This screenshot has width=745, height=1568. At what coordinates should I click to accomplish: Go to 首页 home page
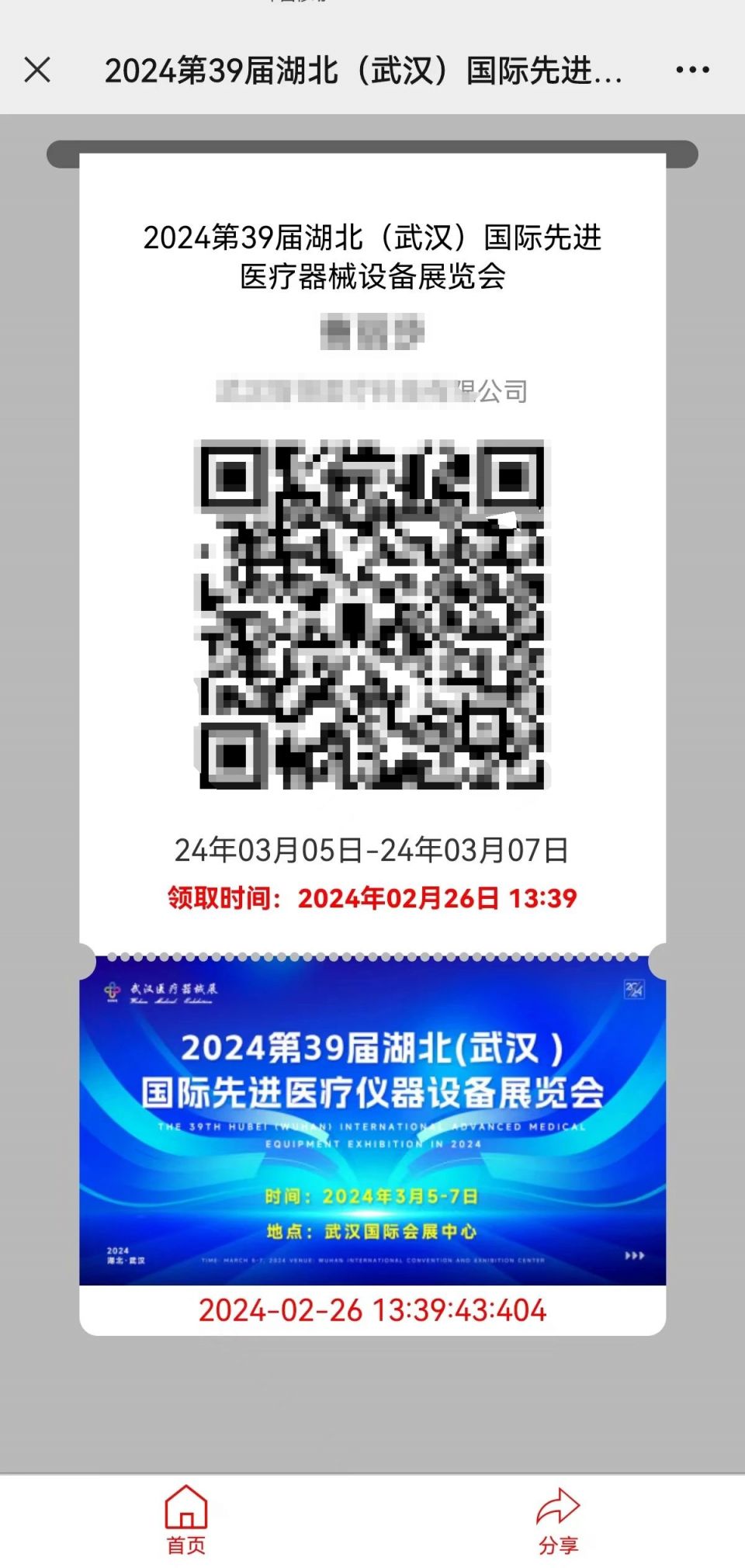[186, 1519]
